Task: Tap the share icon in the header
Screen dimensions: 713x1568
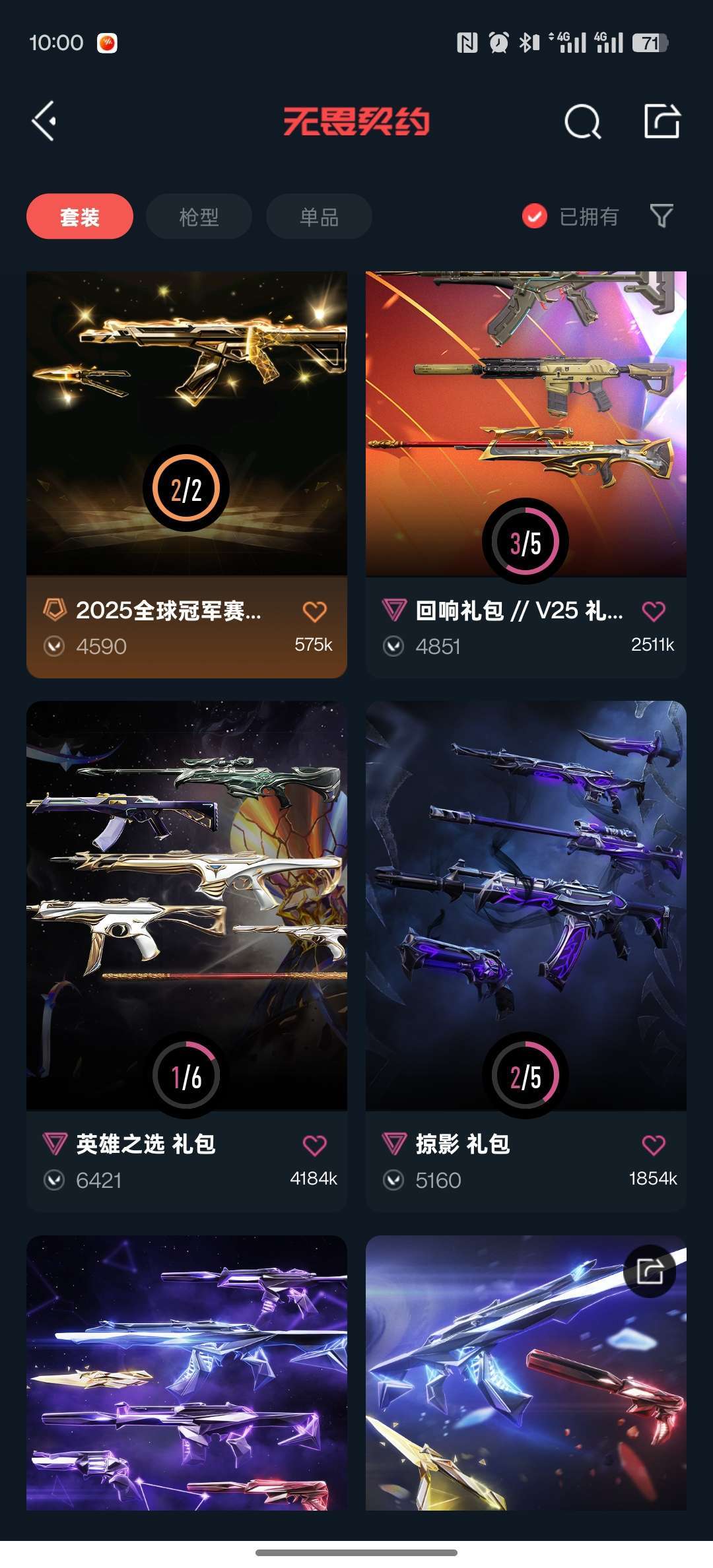Action: click(x=662, y=121)
